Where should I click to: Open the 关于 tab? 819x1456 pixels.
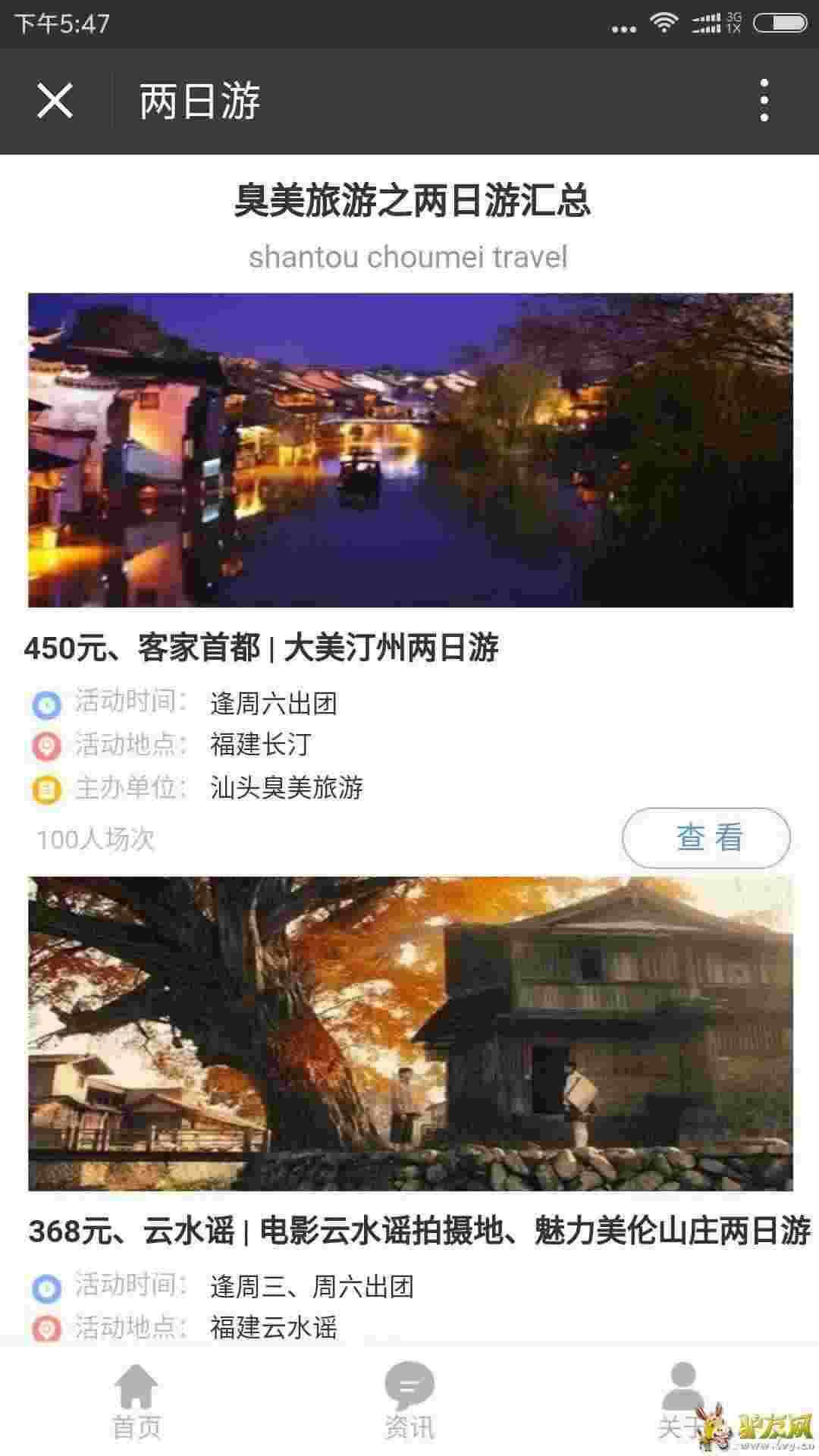(x=682, y=1401)
